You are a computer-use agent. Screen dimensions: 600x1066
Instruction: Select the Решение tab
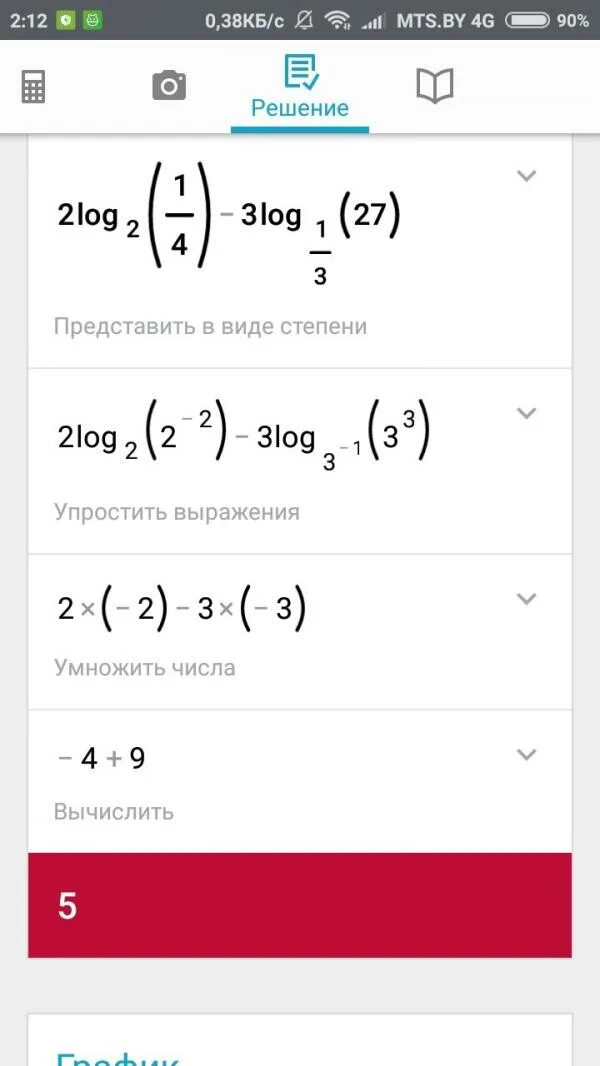point(300,88)
